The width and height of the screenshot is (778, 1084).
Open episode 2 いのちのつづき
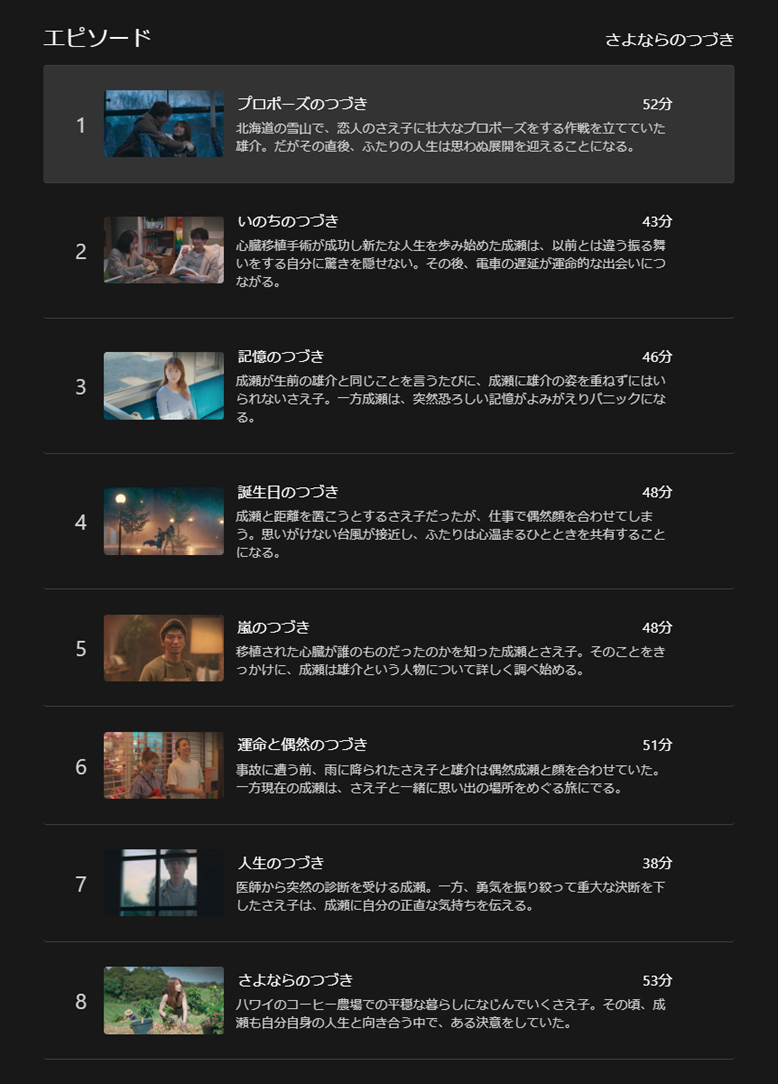[164, 250]
